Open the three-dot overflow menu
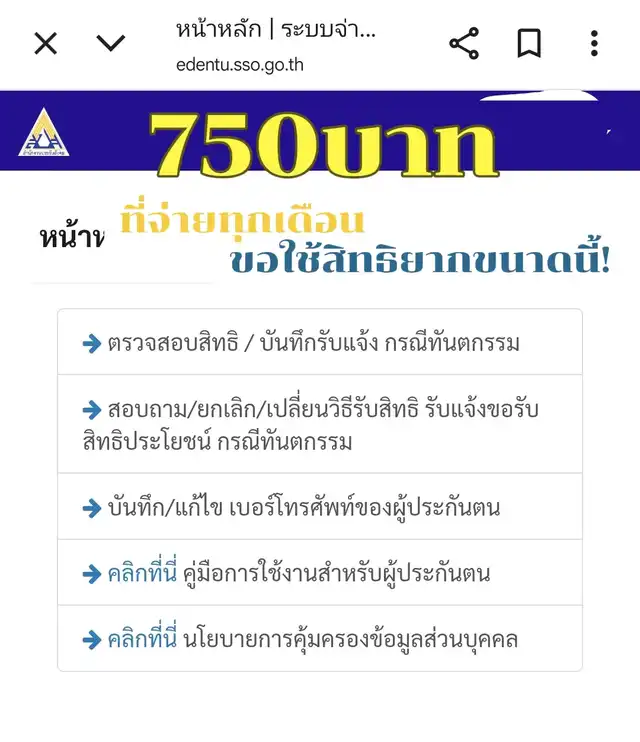 pos(594,44)
